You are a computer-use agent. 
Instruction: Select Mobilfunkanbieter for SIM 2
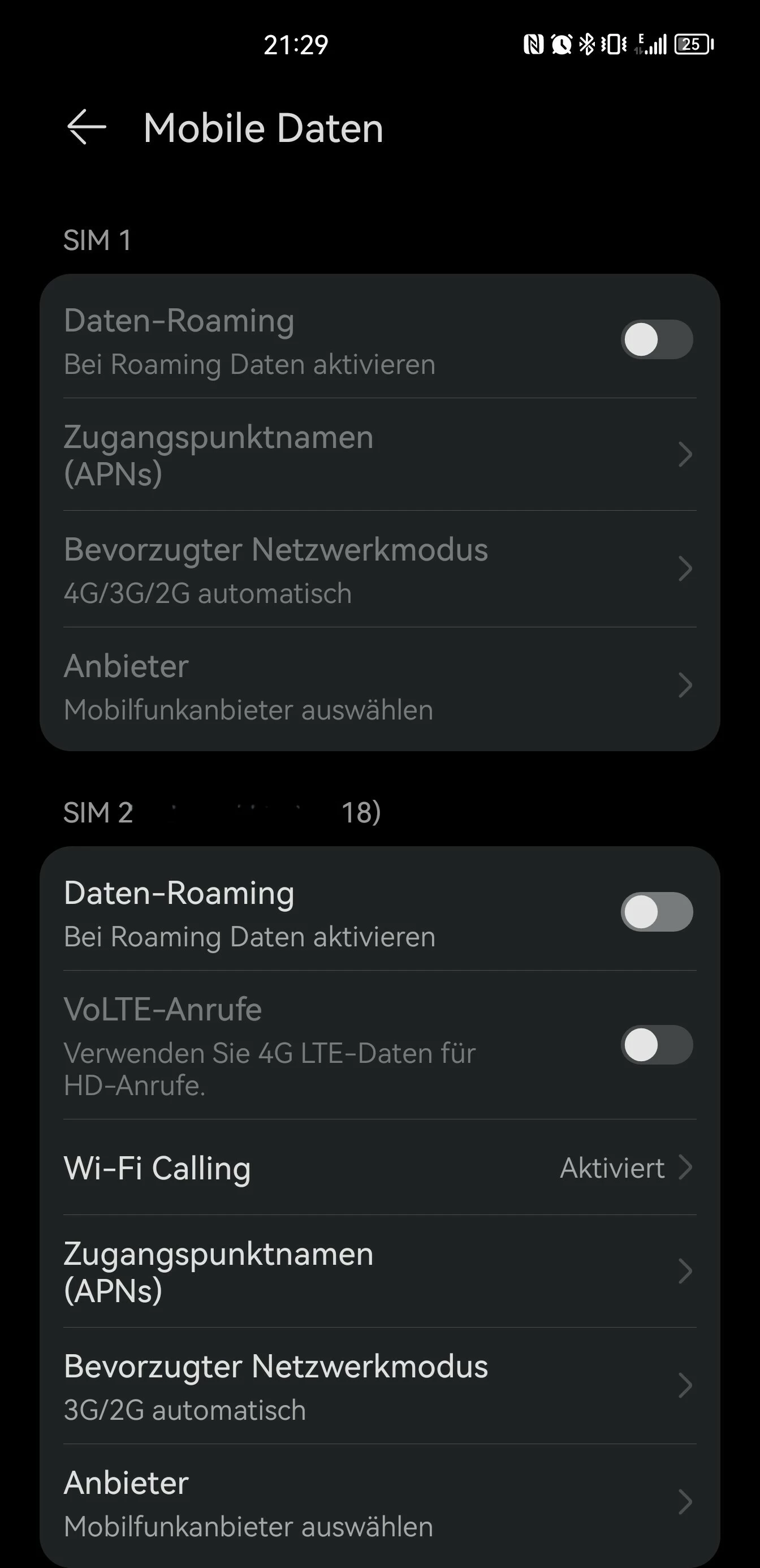(379, 1504)
